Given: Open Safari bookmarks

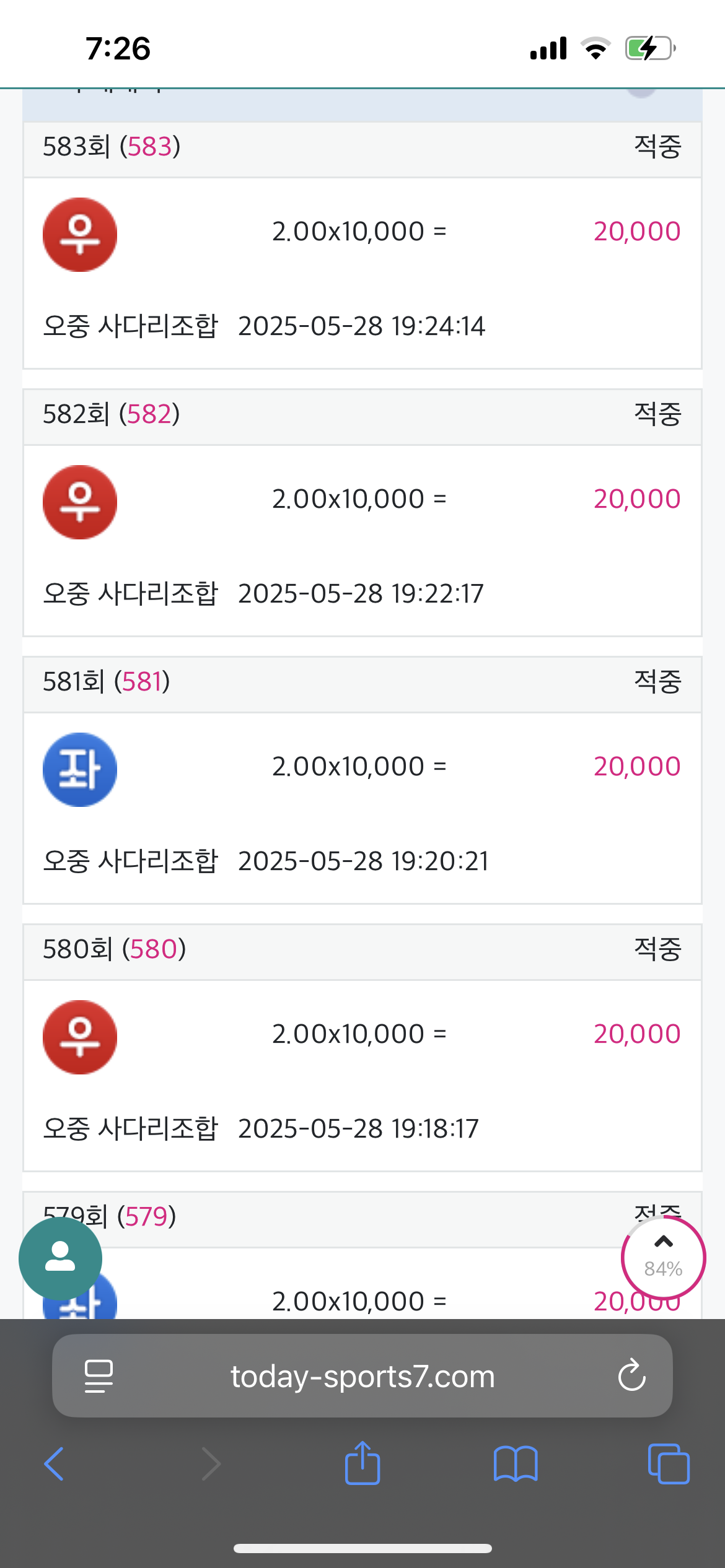Looking at the screenshot, I should 516,1464.
